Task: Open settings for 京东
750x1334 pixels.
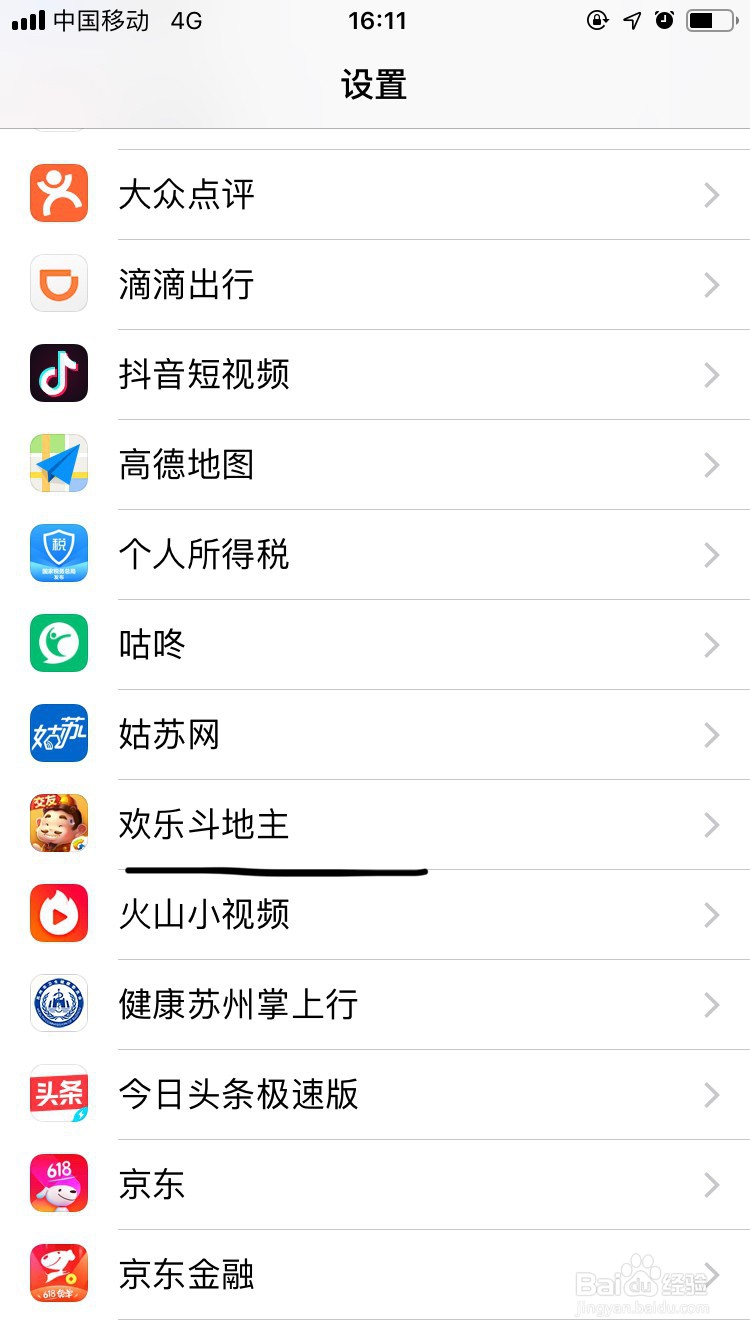Action: (x=711, y=1185)
